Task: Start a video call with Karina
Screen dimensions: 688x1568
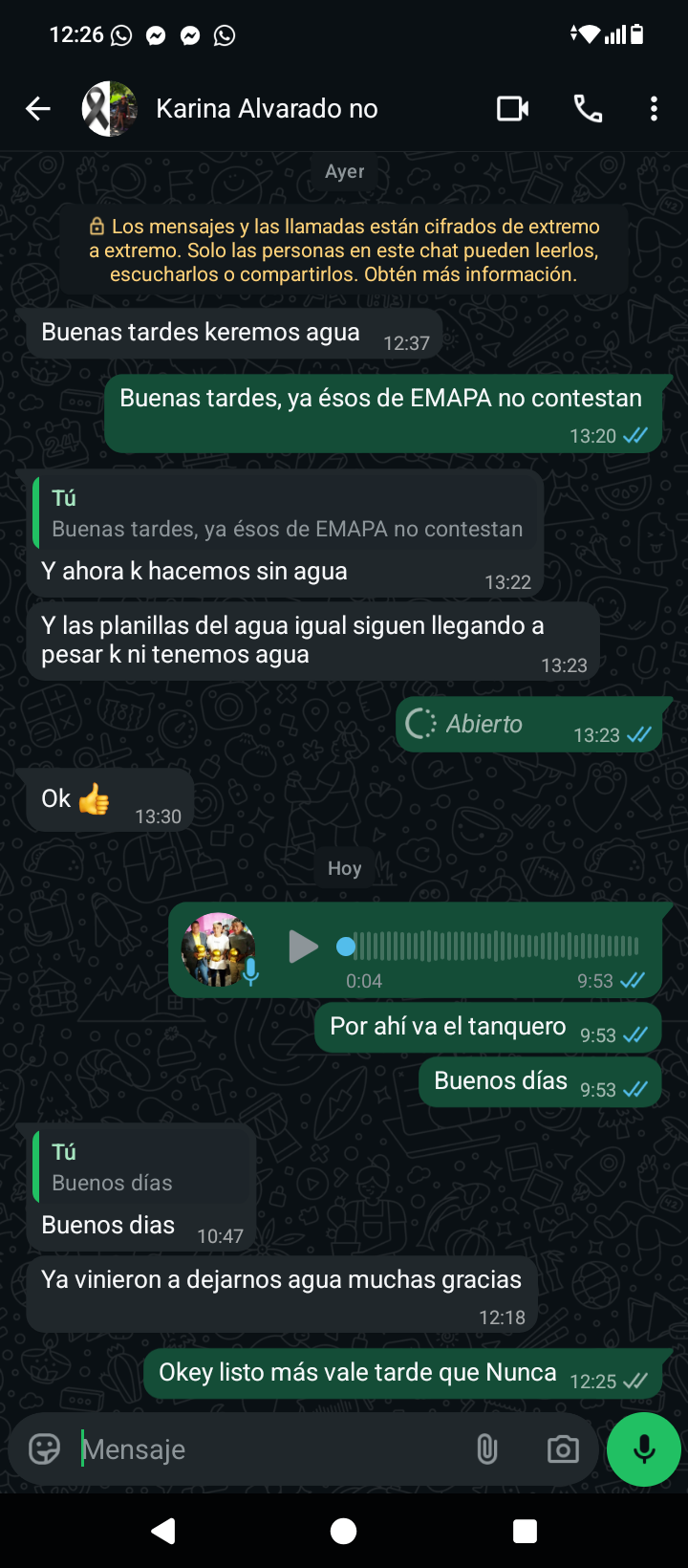Action: coord(513,109)
